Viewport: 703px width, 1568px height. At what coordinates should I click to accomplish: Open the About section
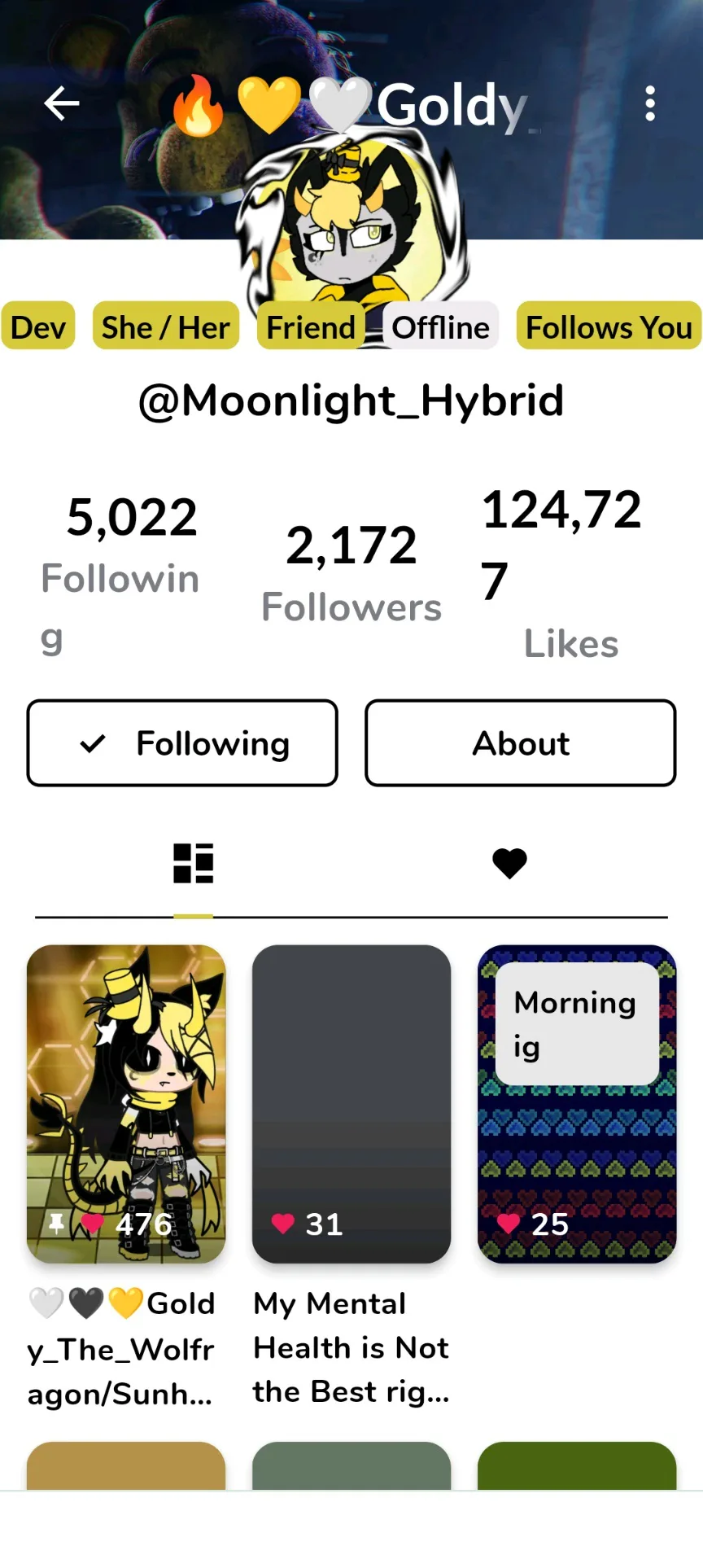pos(521,743)
